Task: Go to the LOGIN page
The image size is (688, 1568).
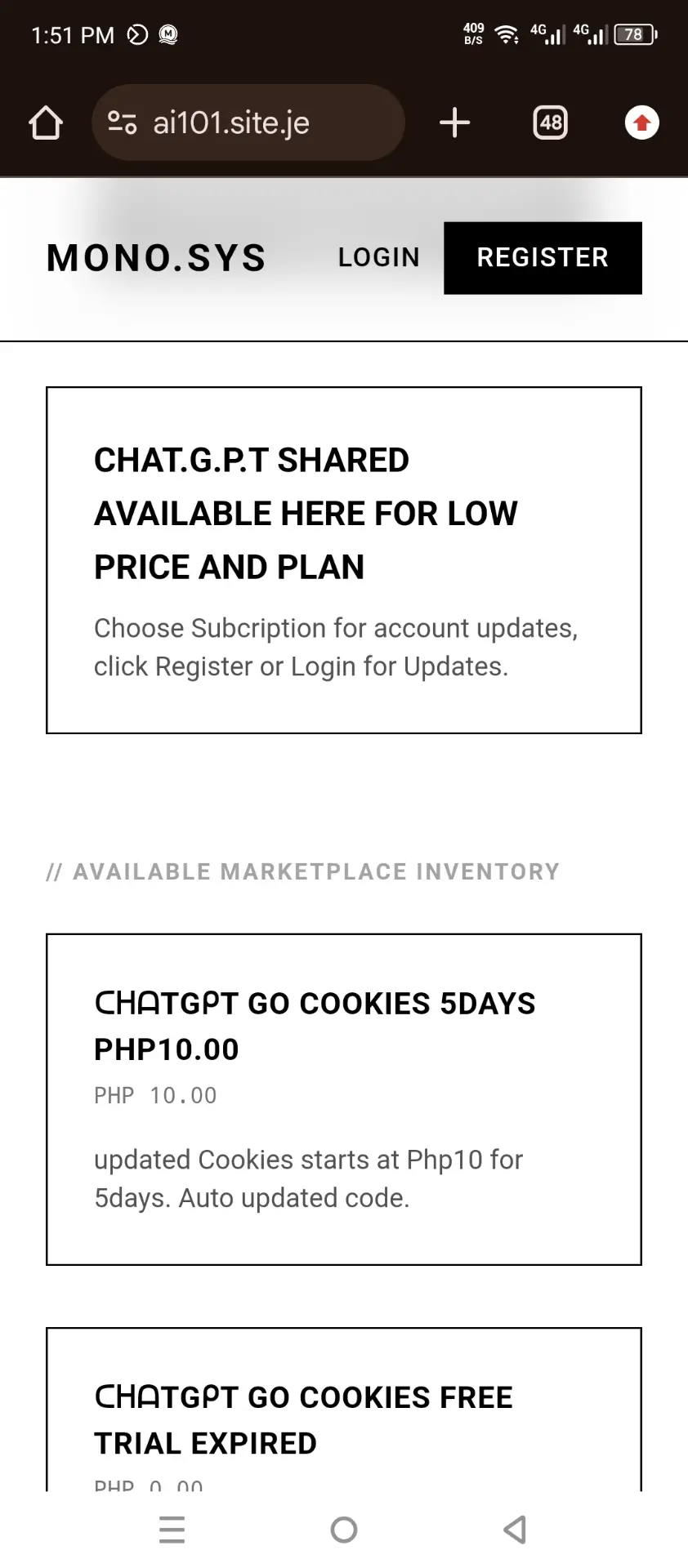Action: click(x=379, y=257)
